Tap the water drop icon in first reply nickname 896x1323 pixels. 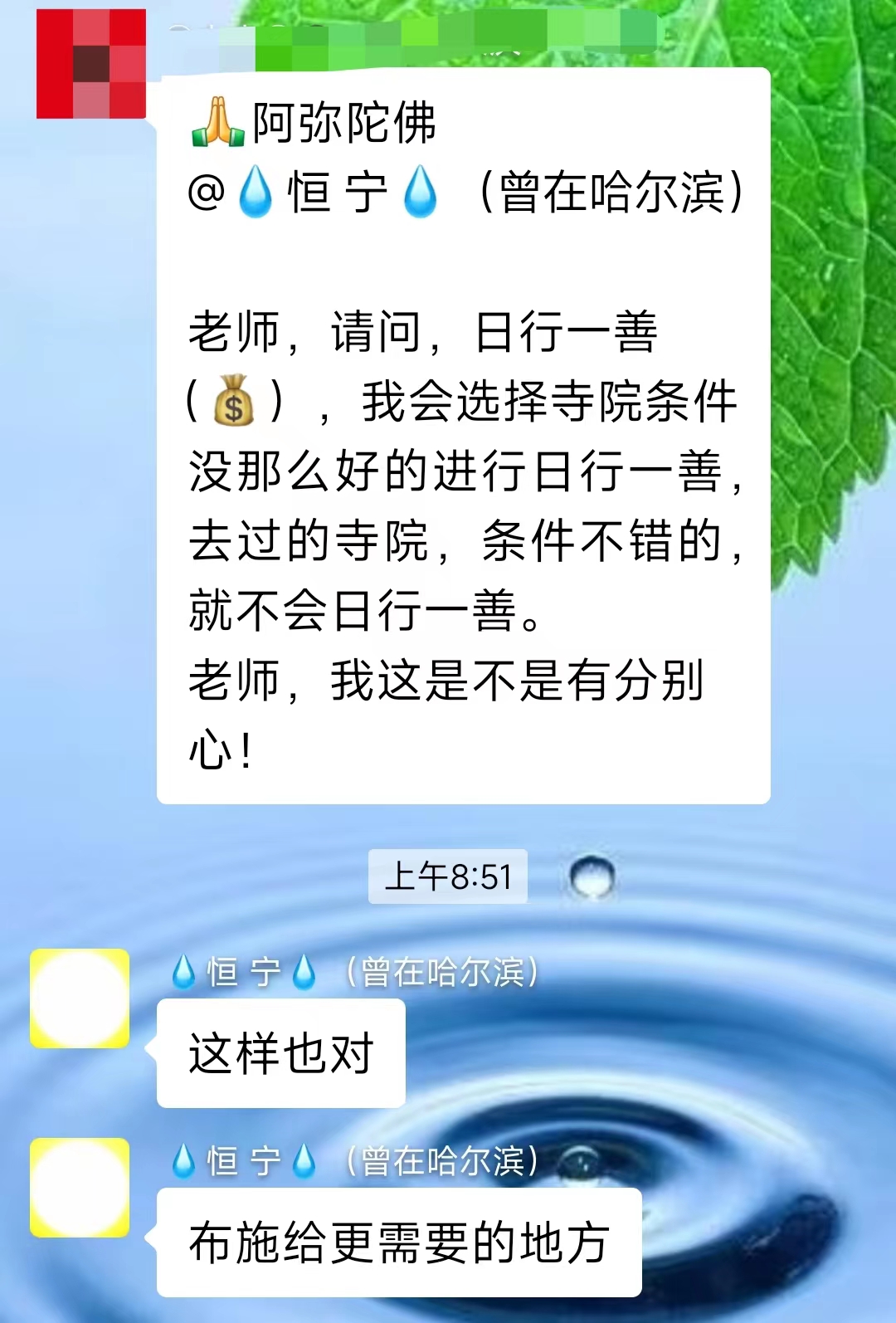click(x=186, y=972)
